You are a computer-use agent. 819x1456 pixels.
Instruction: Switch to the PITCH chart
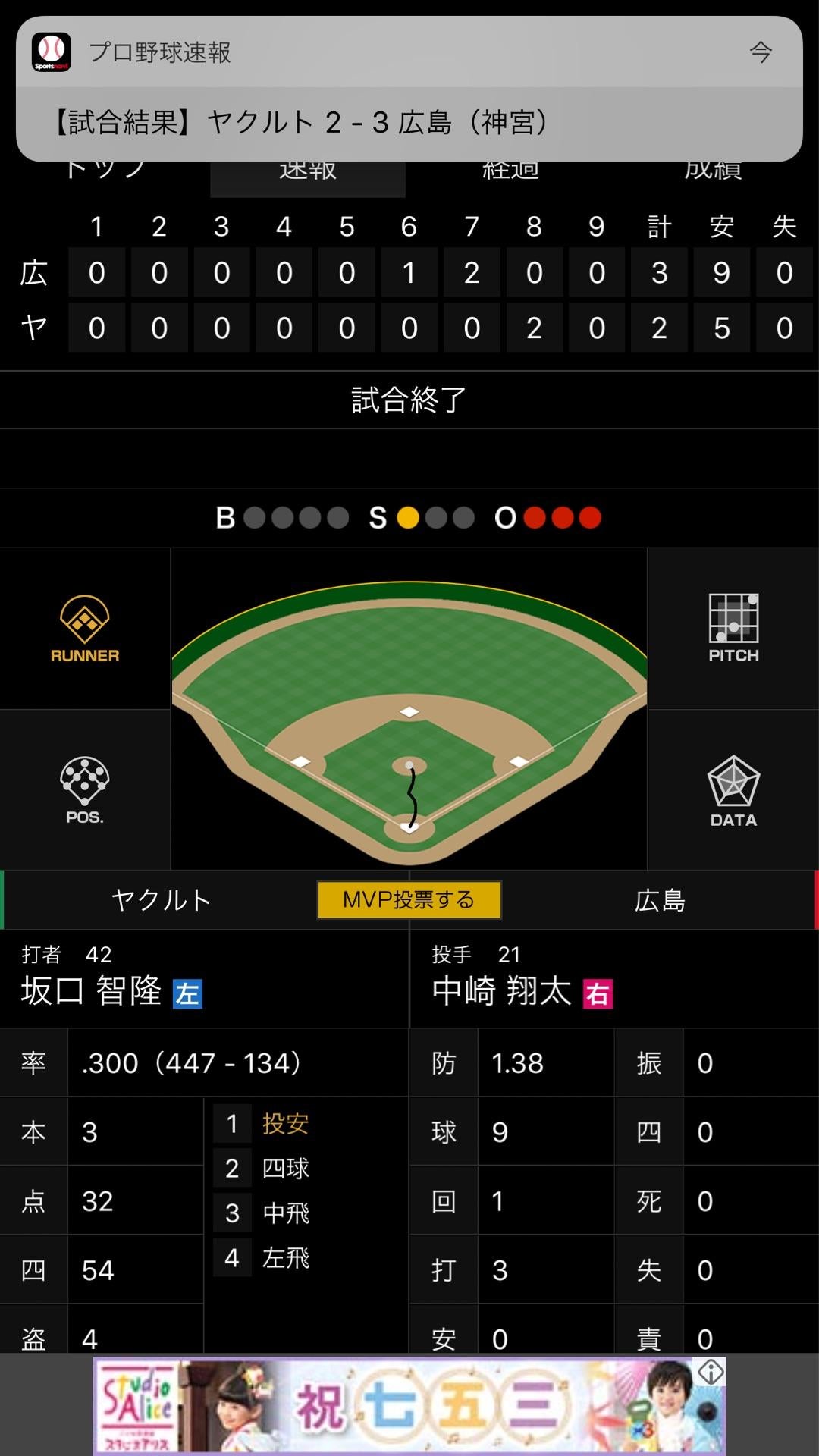[x=733, y=629]
